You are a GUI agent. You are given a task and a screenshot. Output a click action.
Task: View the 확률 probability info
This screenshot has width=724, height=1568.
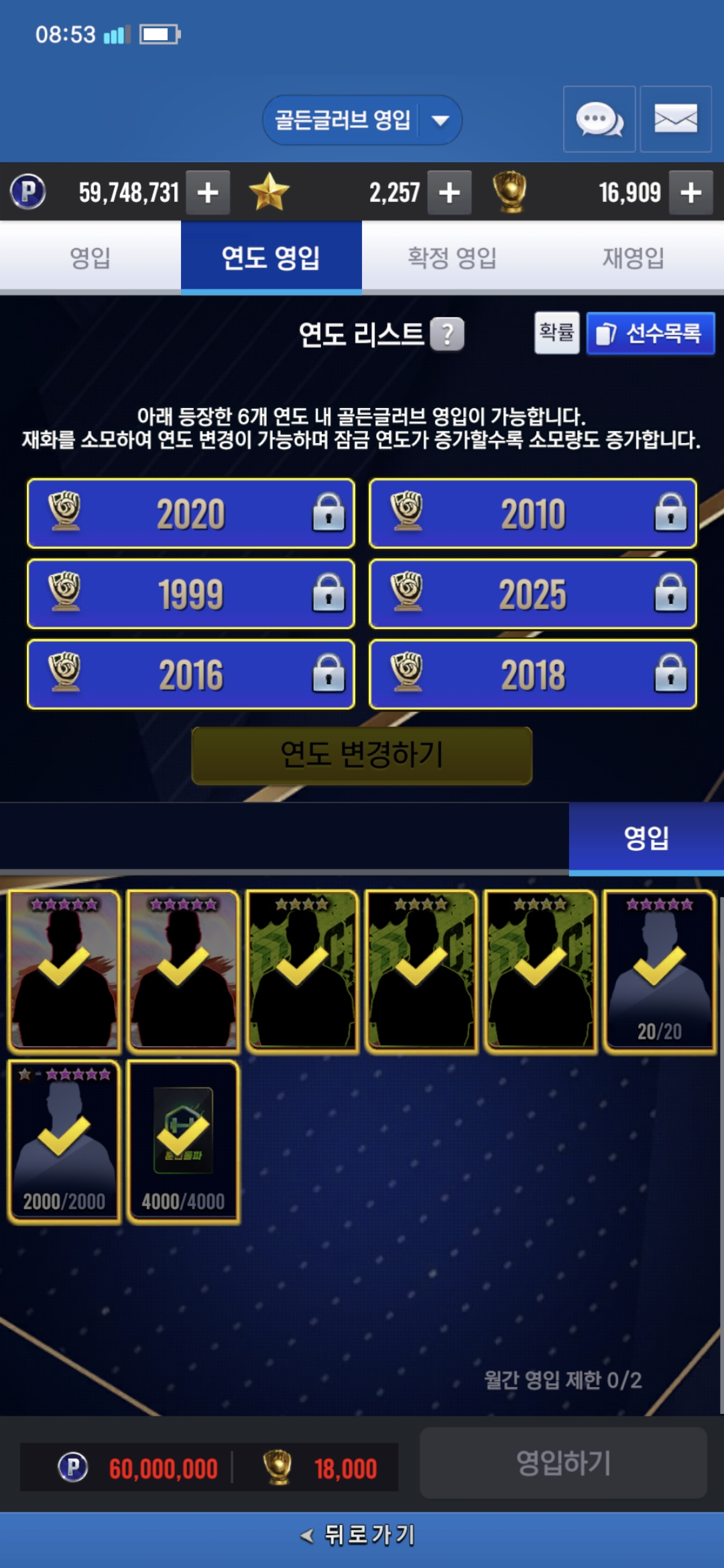click(556, 332)
